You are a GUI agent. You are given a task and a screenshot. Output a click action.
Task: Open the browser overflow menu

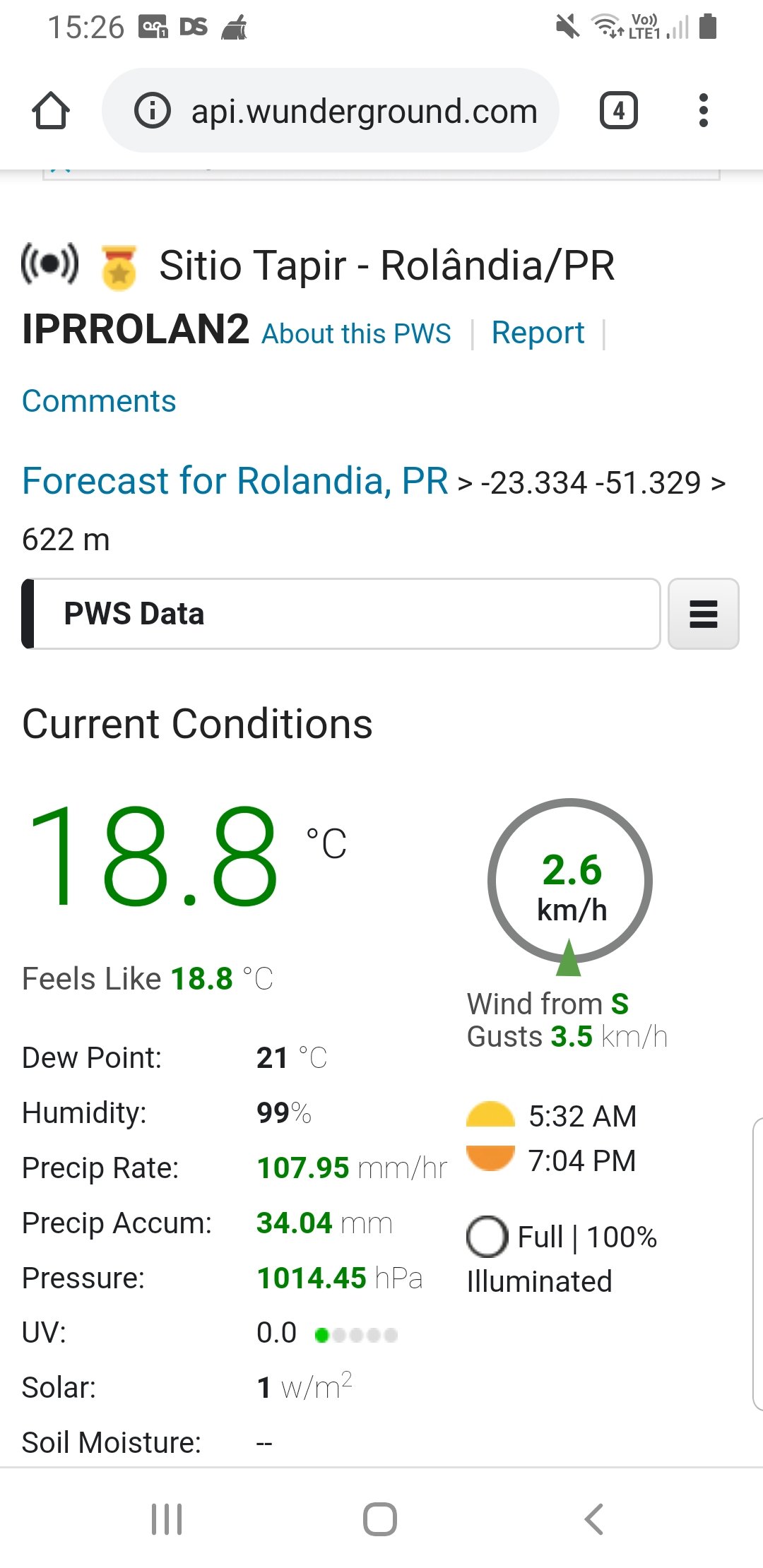[x=703, y=111]
